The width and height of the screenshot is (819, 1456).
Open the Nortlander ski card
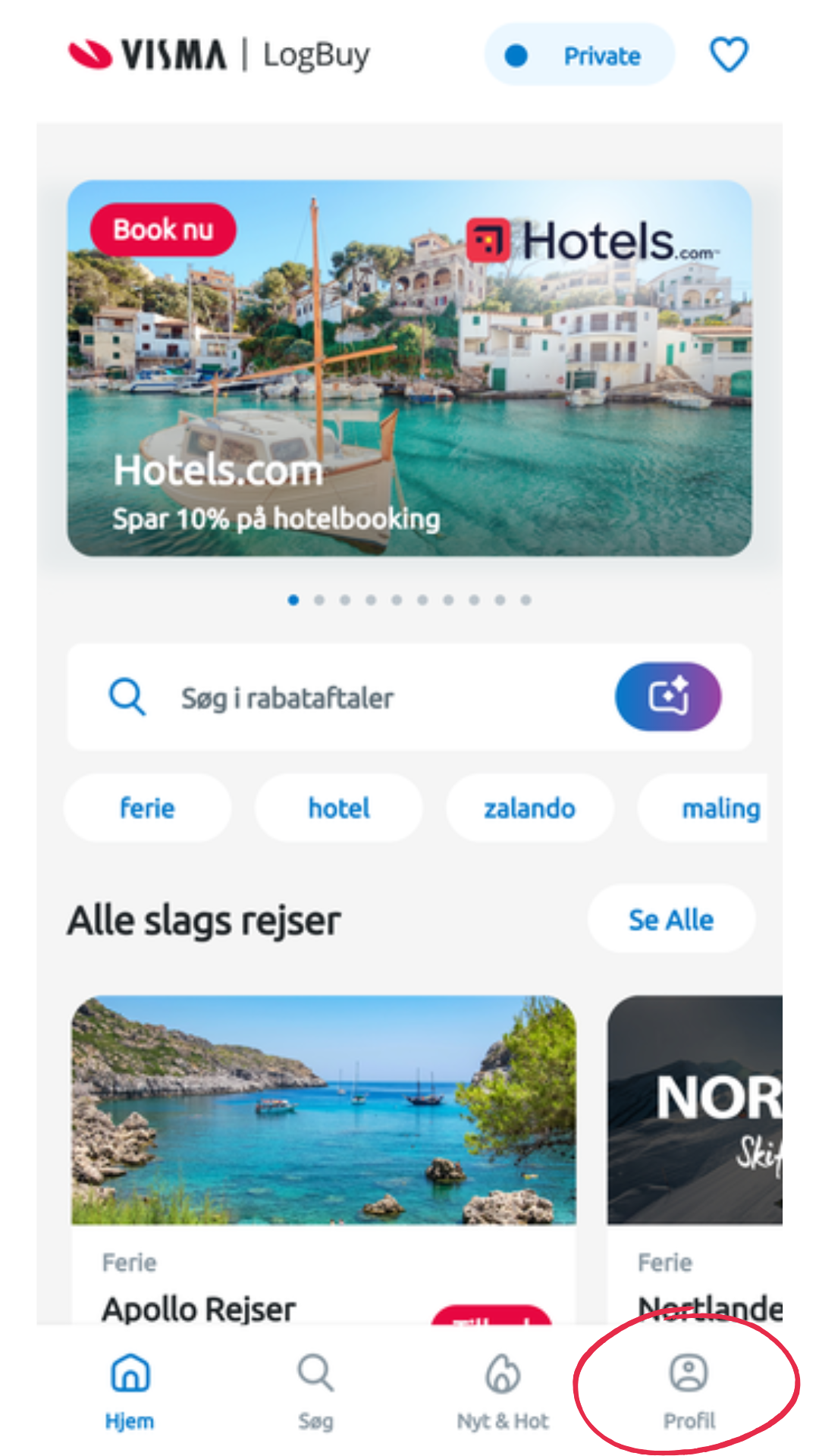695,1137
